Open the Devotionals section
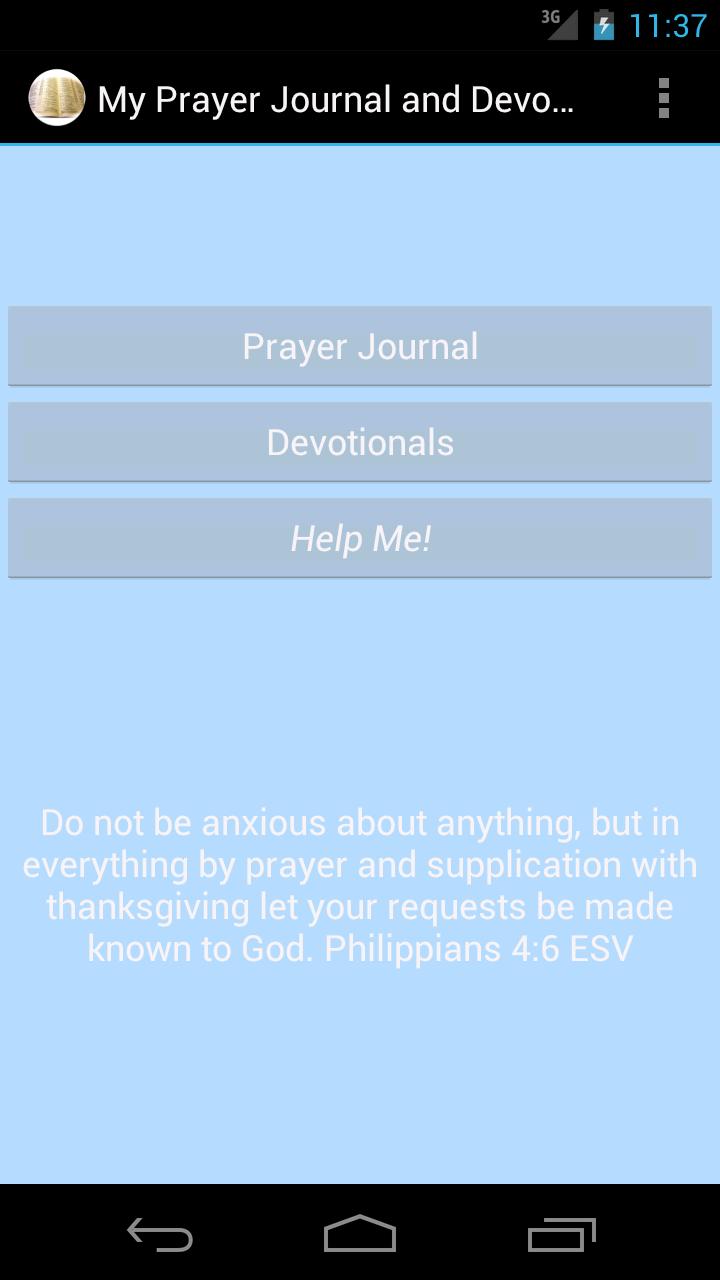The height and width of the screenshot is (1280, 720). coord(360,441)
